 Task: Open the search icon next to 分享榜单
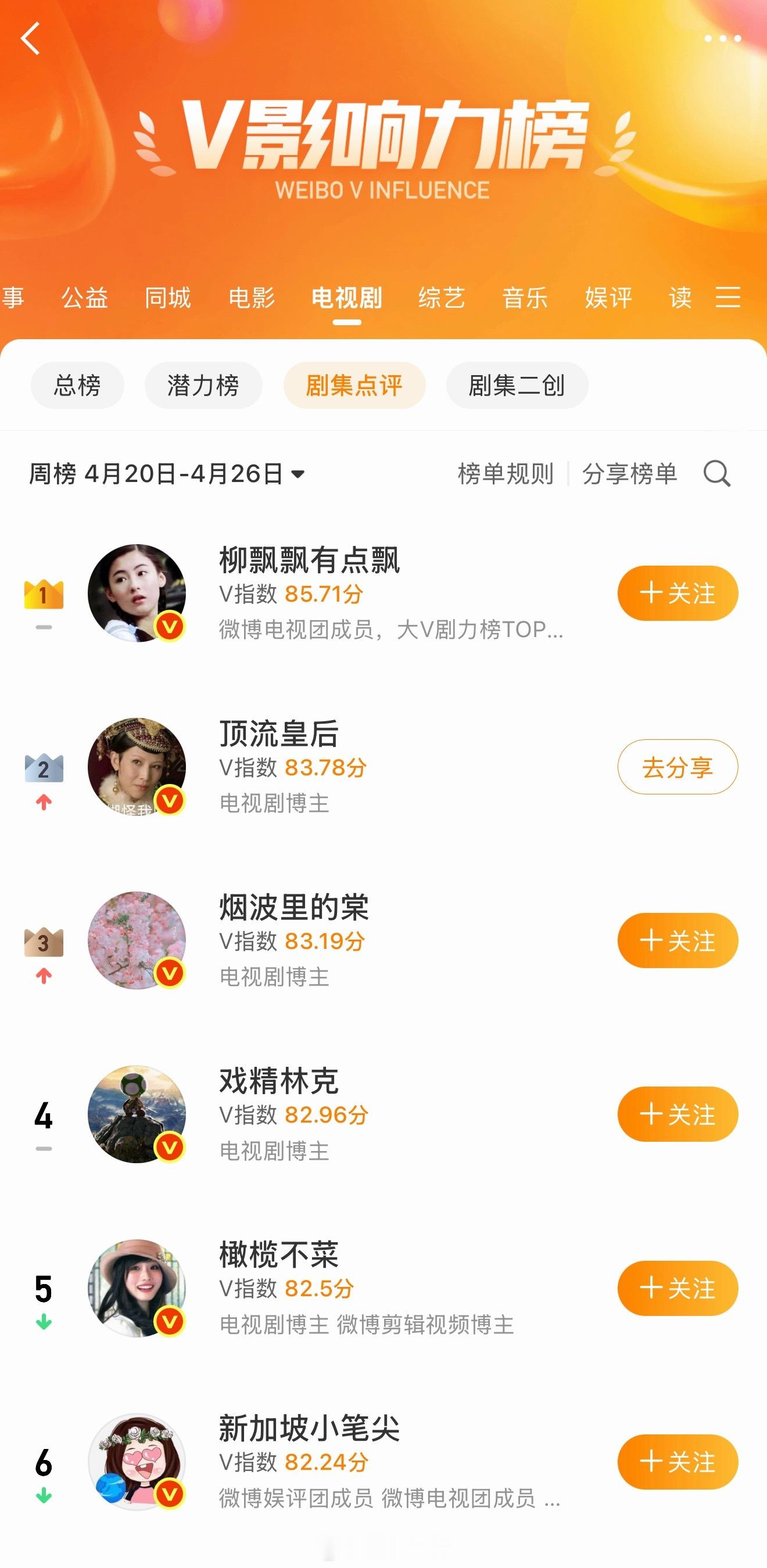coord(716,473)
